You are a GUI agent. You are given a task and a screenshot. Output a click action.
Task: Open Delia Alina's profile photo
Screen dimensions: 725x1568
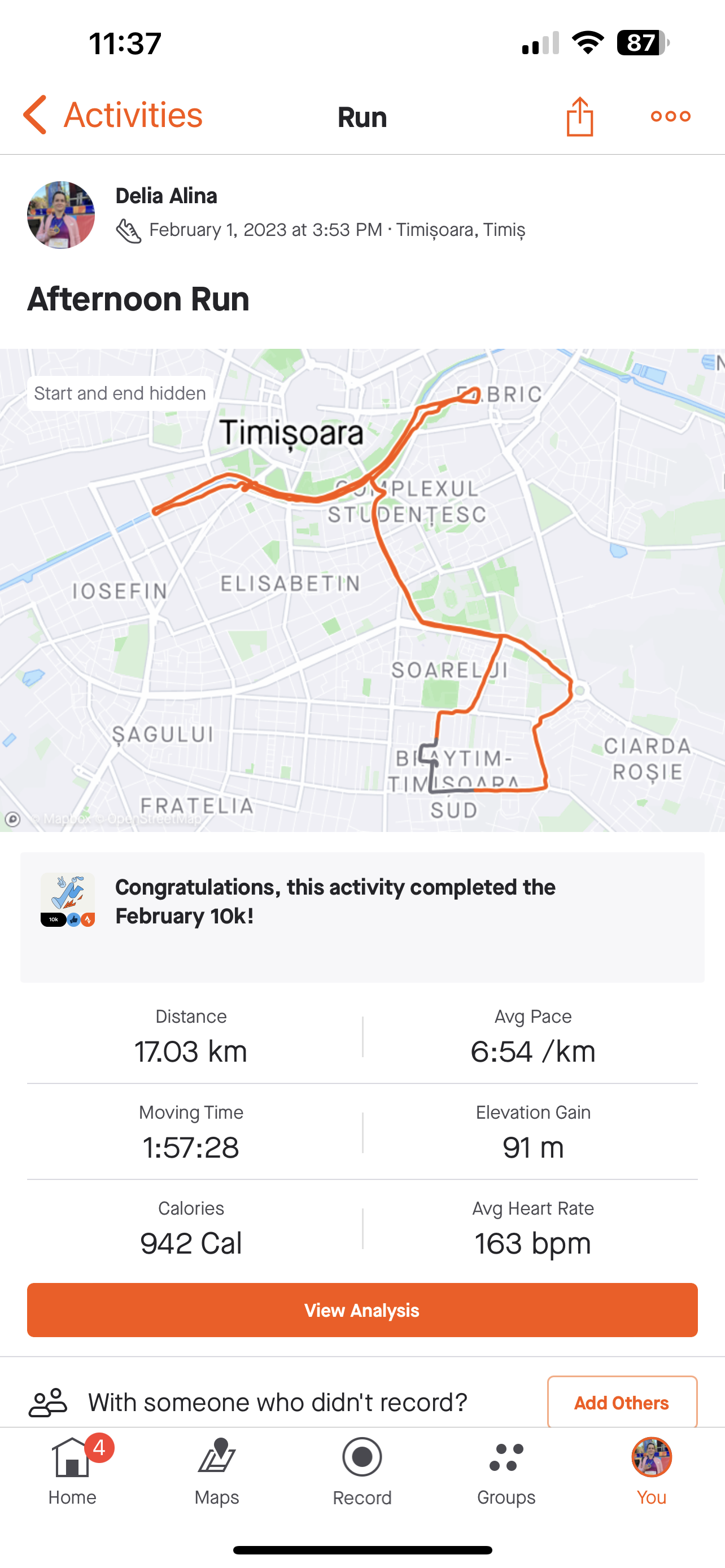61,215
